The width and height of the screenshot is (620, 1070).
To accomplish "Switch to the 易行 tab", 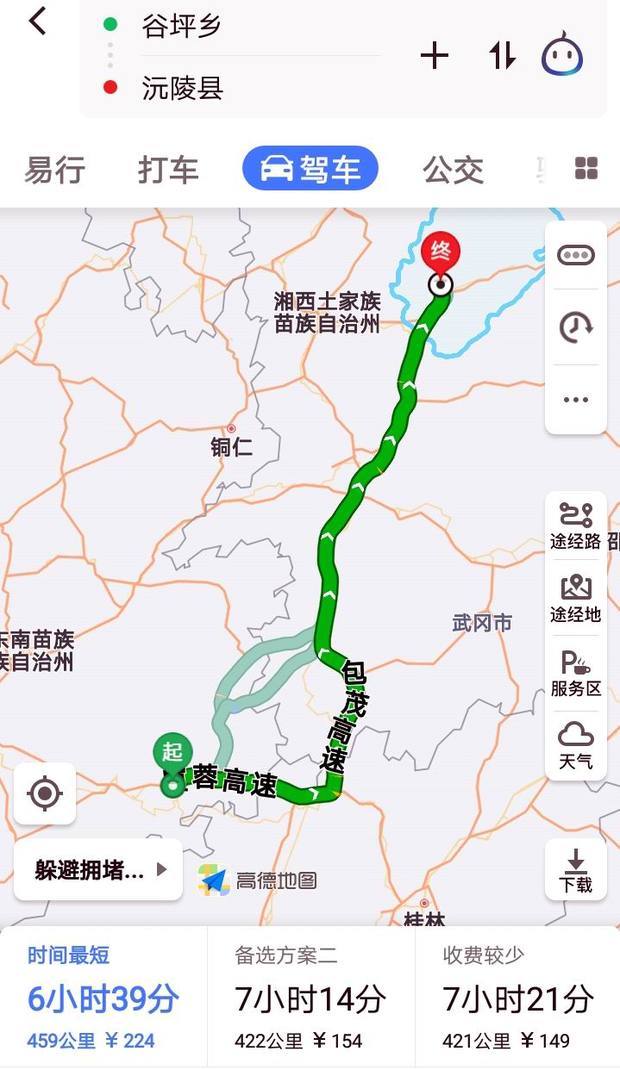I will 55,169.
